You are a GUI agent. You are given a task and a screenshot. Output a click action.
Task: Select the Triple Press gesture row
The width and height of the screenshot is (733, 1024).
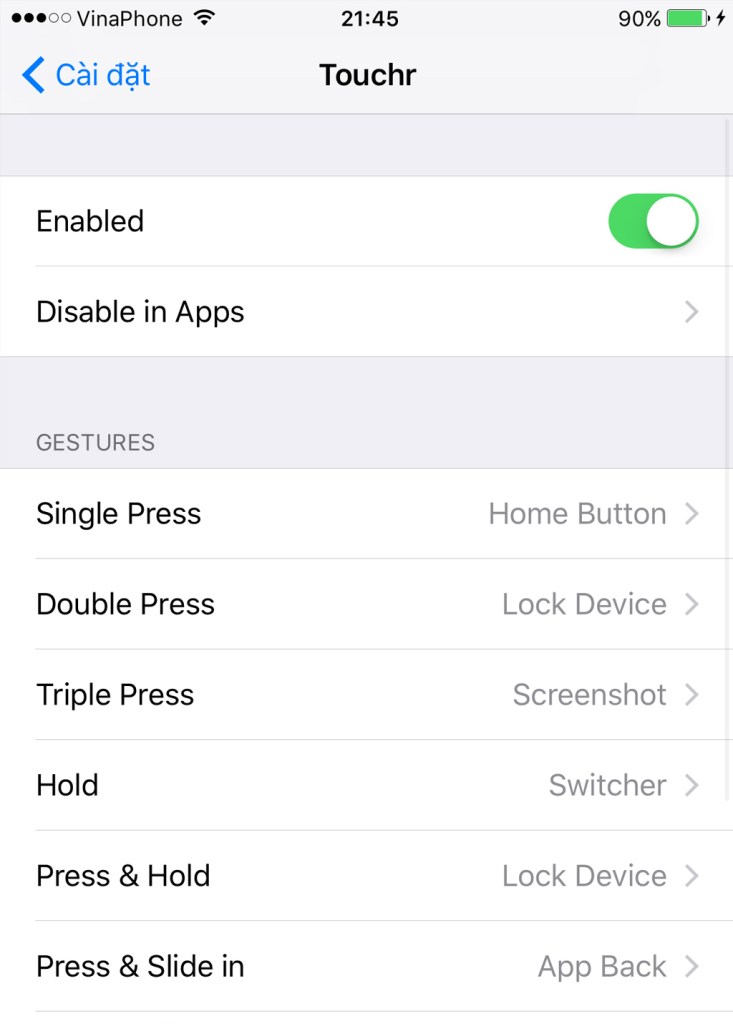point(366,695)
